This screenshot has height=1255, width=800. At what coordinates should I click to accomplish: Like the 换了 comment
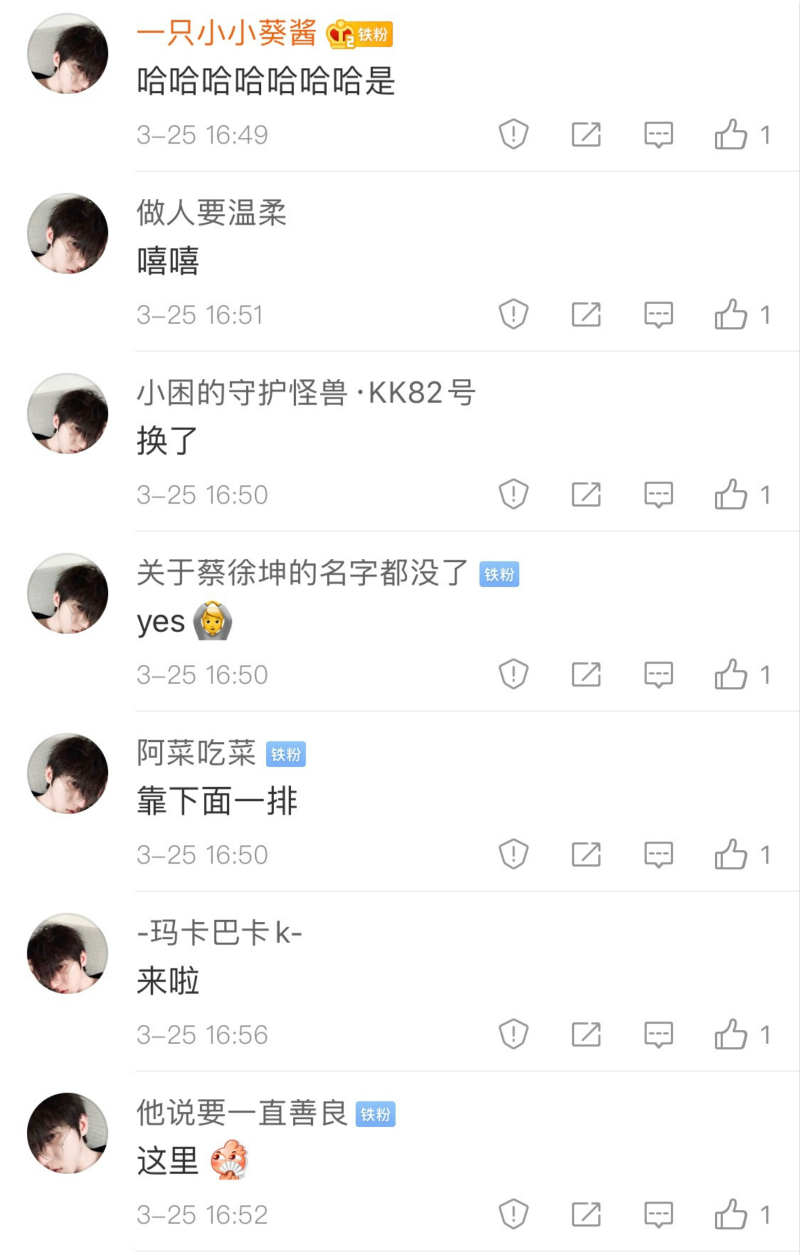[731, 494]
